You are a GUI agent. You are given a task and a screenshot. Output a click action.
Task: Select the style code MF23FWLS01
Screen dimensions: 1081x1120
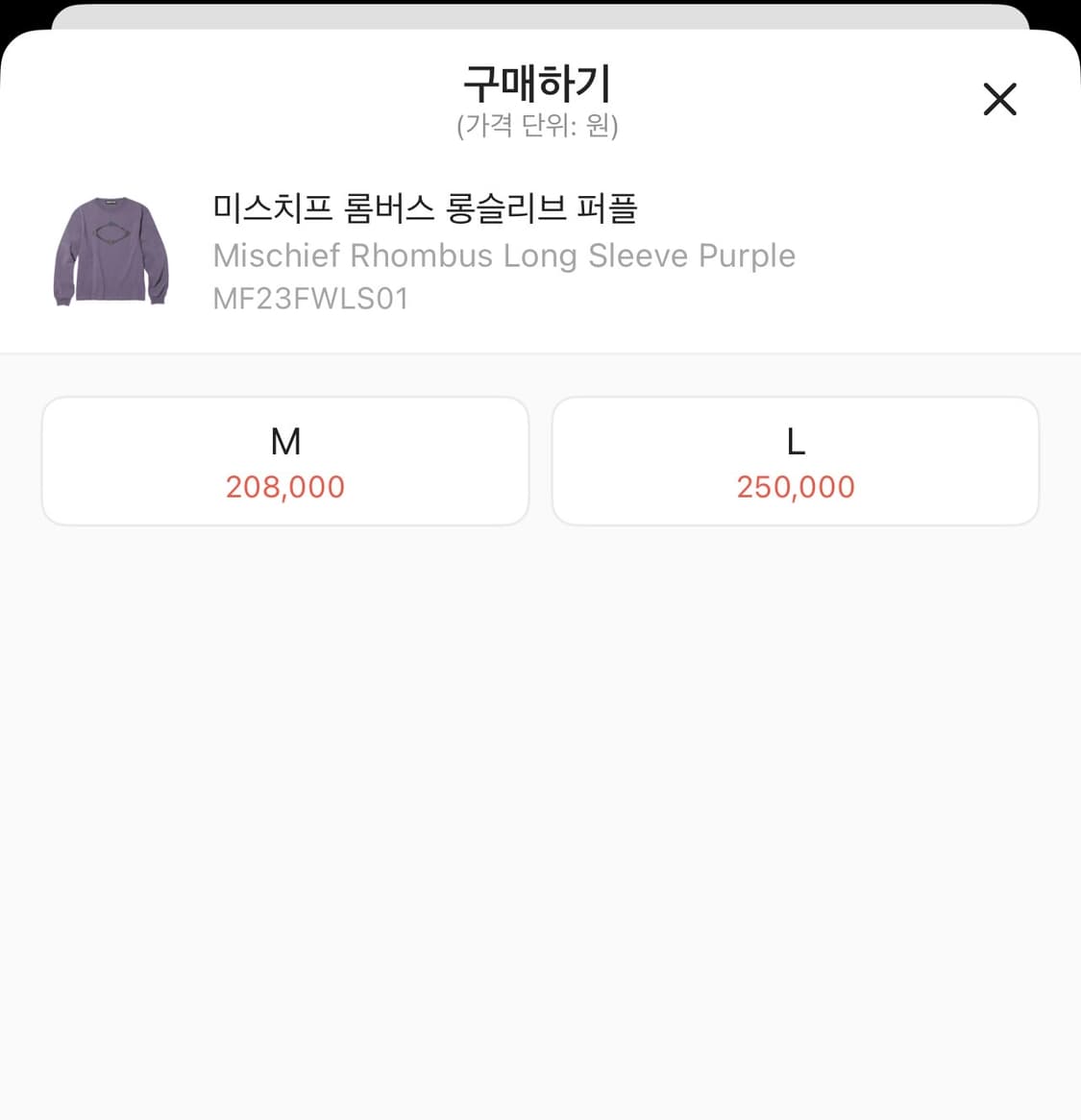(x=309, y=299)
